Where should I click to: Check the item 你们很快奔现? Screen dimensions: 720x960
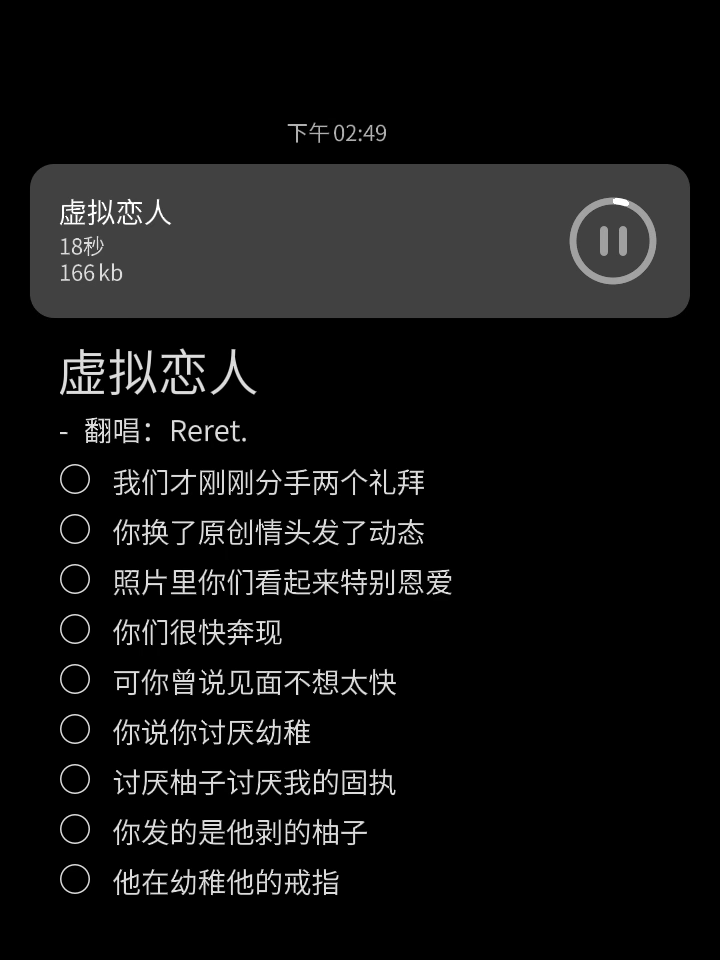pos(75,630)
